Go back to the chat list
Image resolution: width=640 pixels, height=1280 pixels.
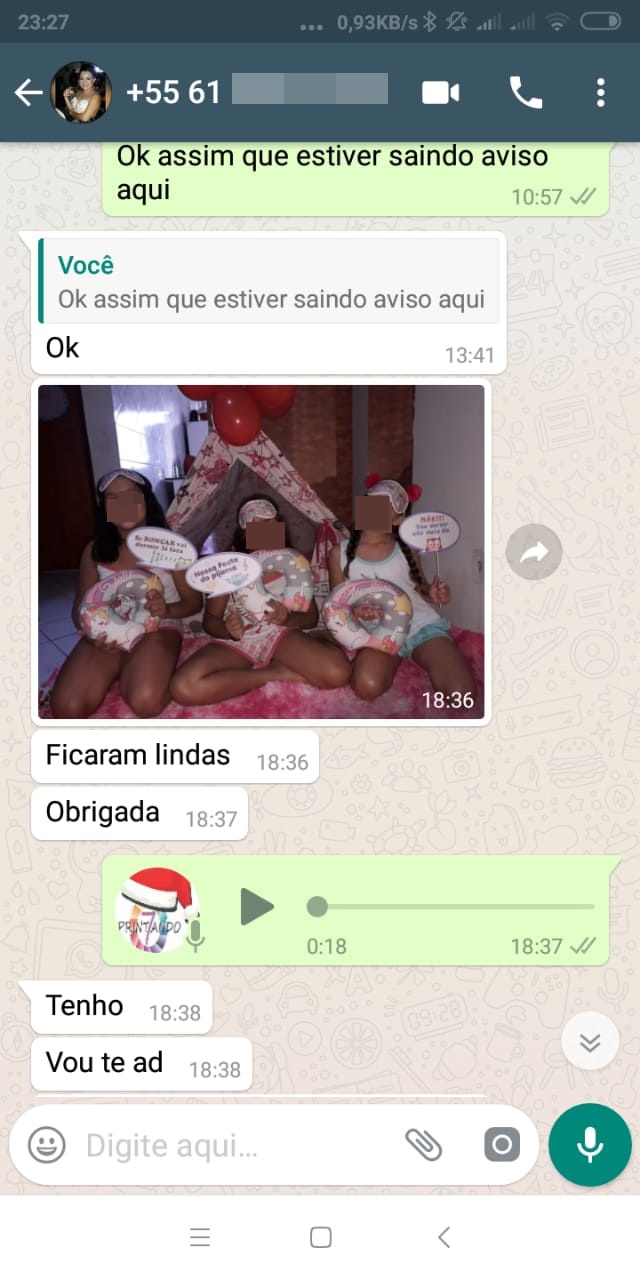pyautogui.click(x=28, y=93)
